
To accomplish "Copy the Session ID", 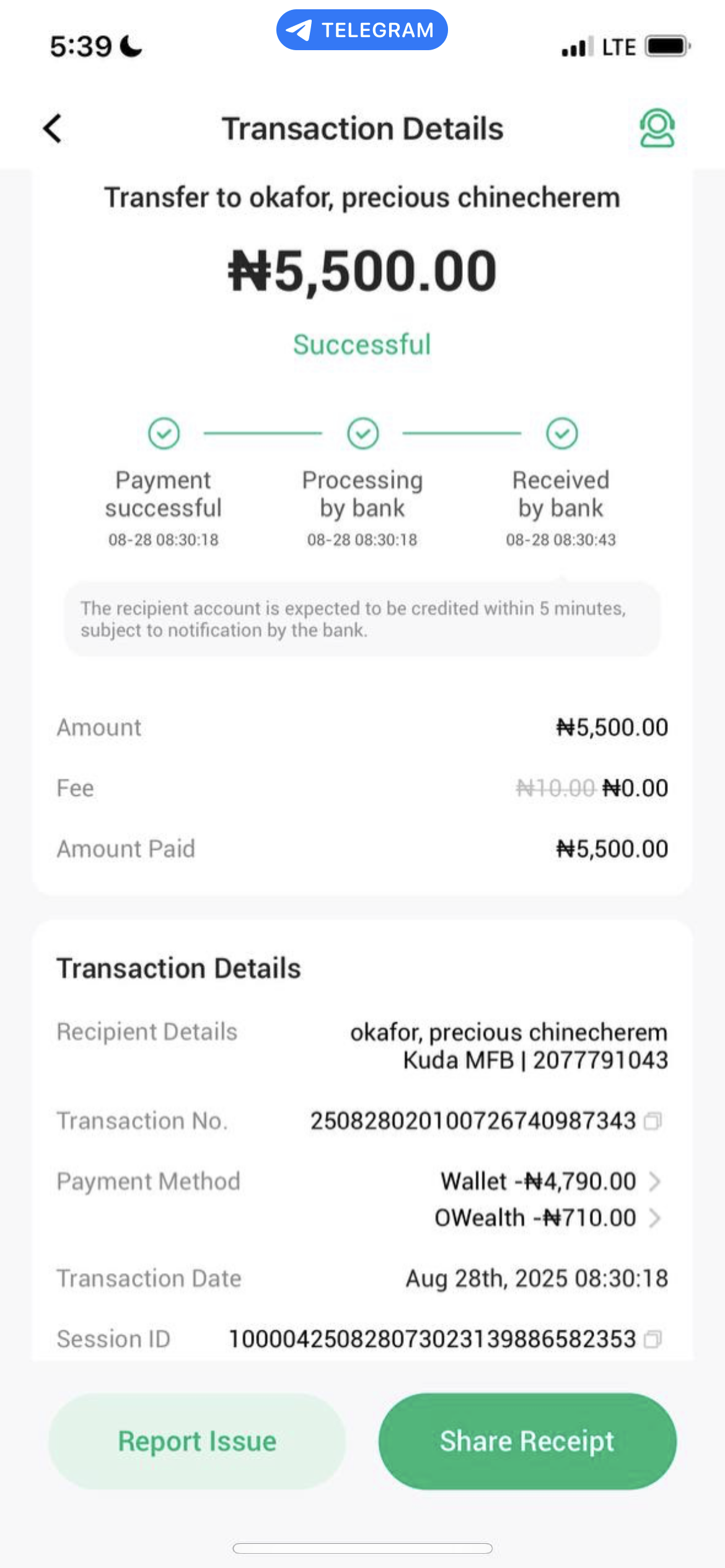I will [652, 1339].
